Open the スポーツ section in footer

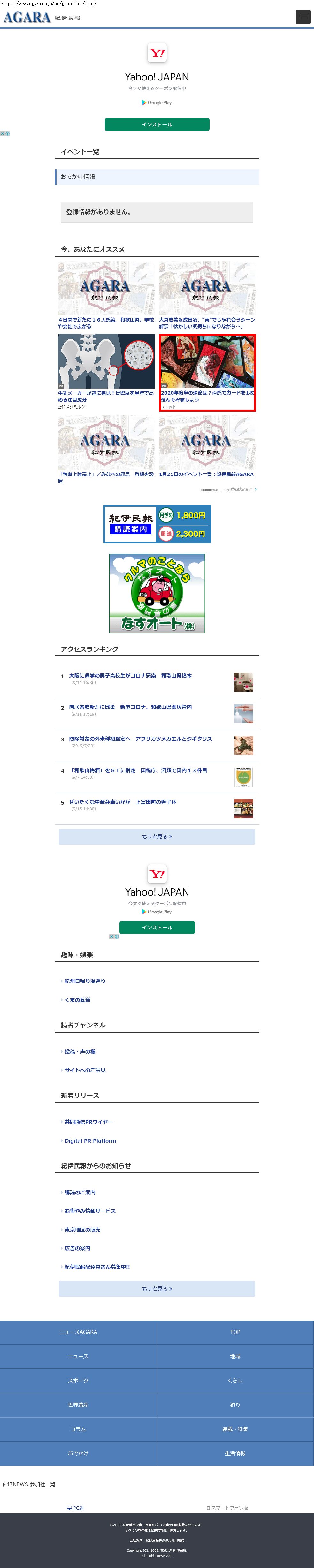78,1381
